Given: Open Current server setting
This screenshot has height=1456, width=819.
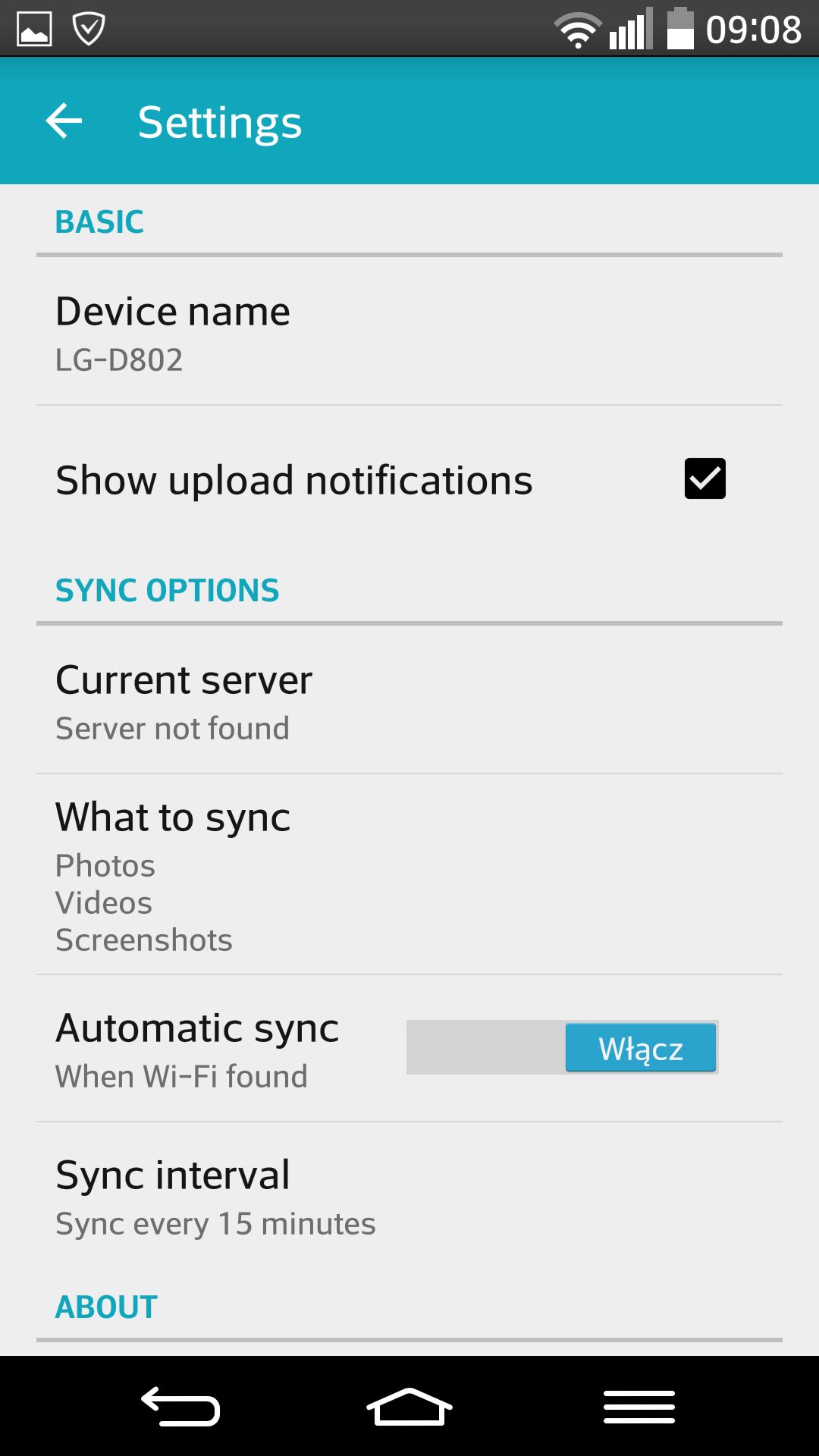Looking at the screenshot, I should click(409, 701).
